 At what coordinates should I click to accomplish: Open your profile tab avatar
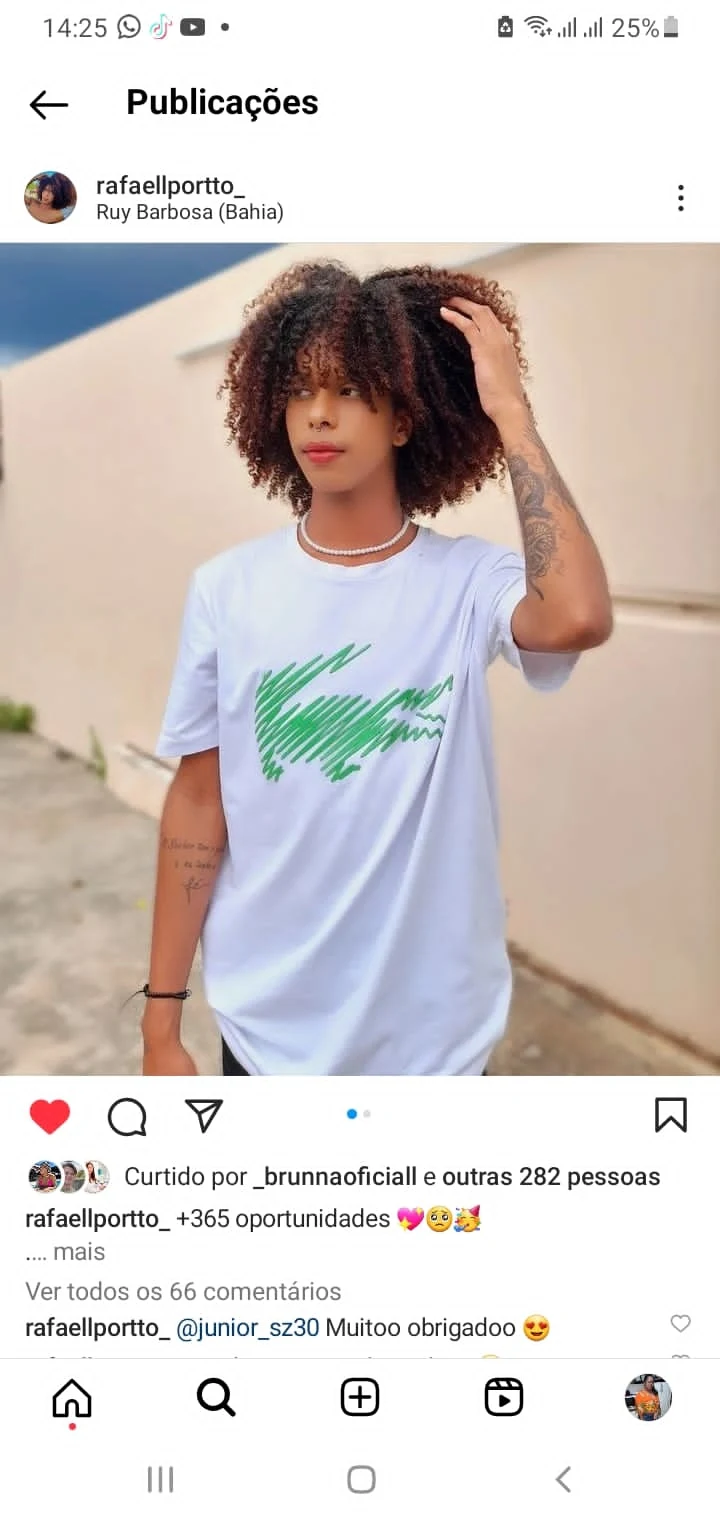coord(648,1397)
